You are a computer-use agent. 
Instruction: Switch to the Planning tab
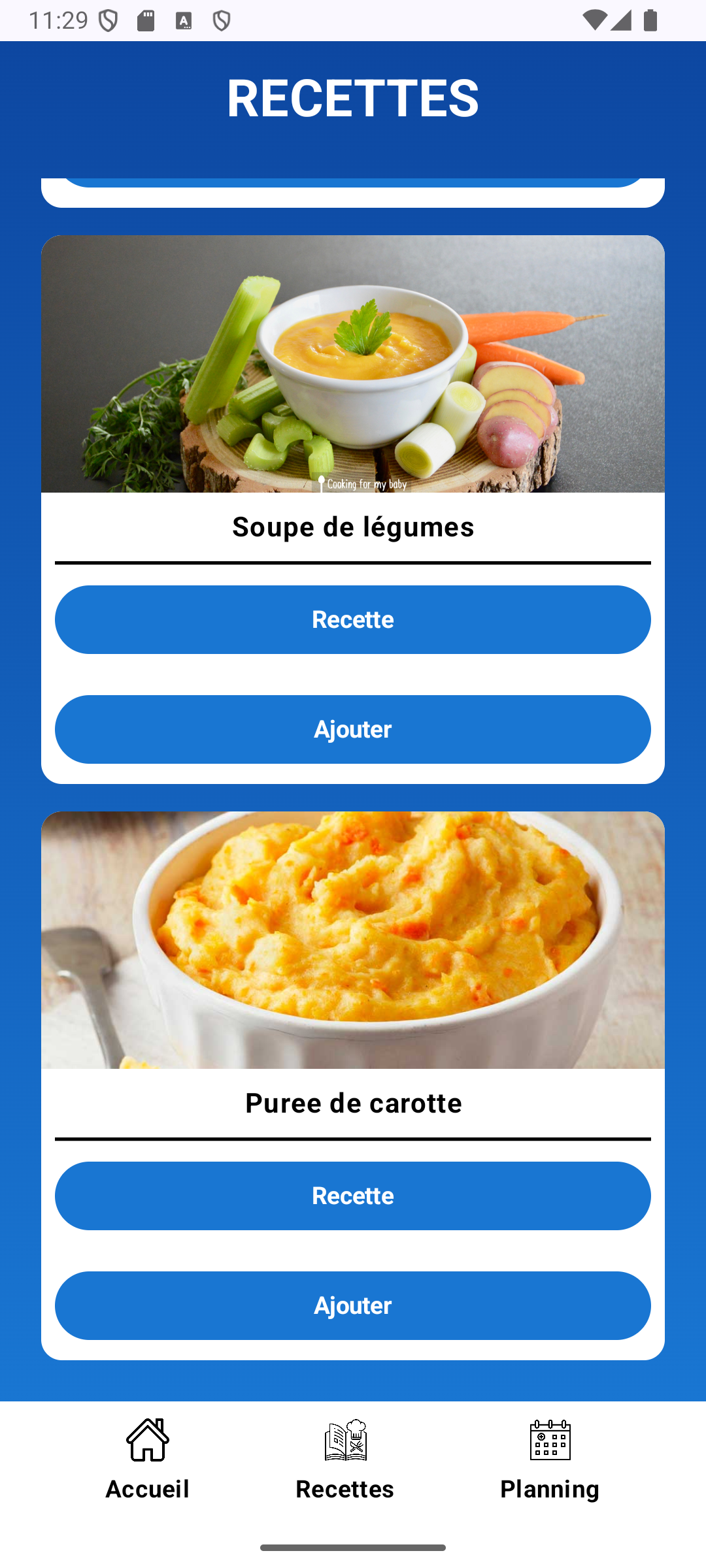[x=550, y=1461]
